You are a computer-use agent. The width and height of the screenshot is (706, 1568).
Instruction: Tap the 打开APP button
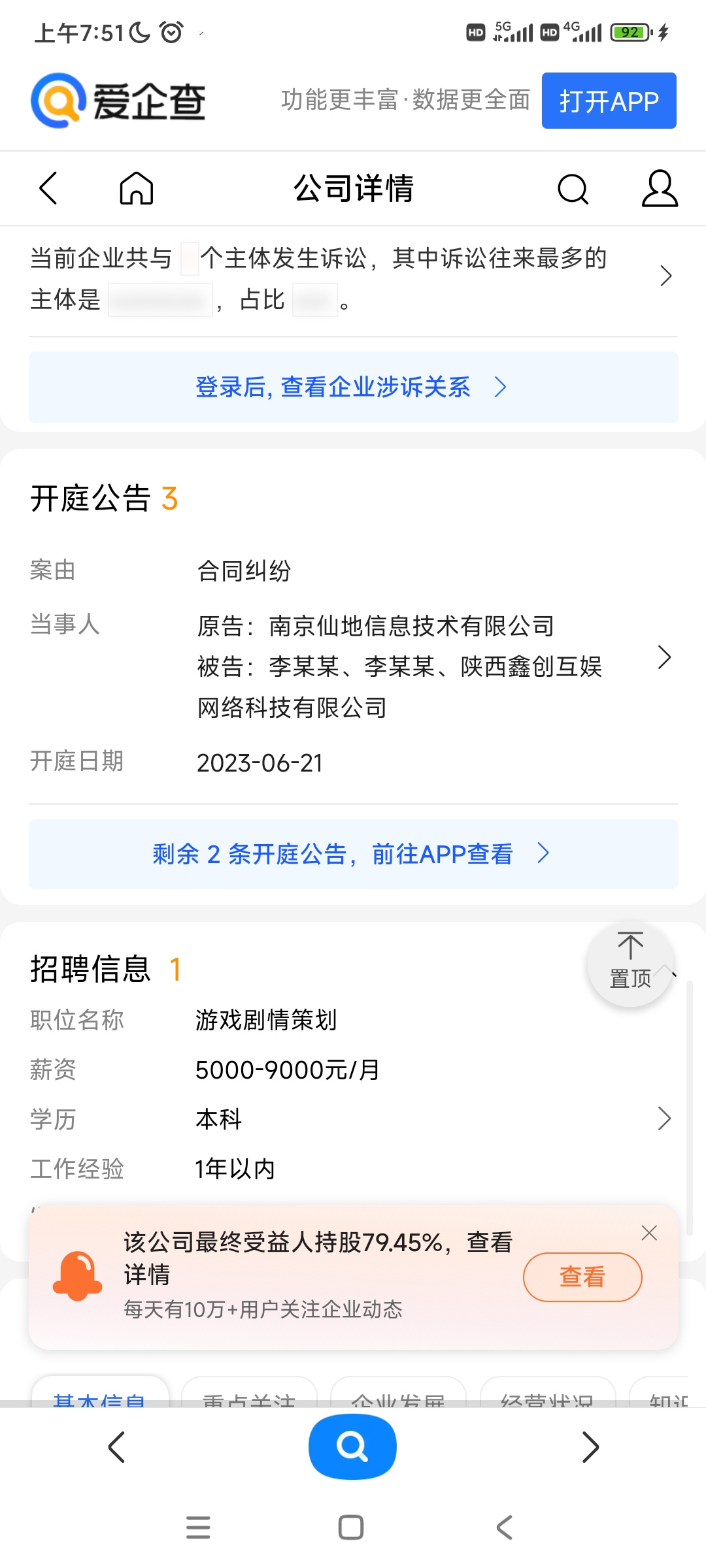(609, 101)
